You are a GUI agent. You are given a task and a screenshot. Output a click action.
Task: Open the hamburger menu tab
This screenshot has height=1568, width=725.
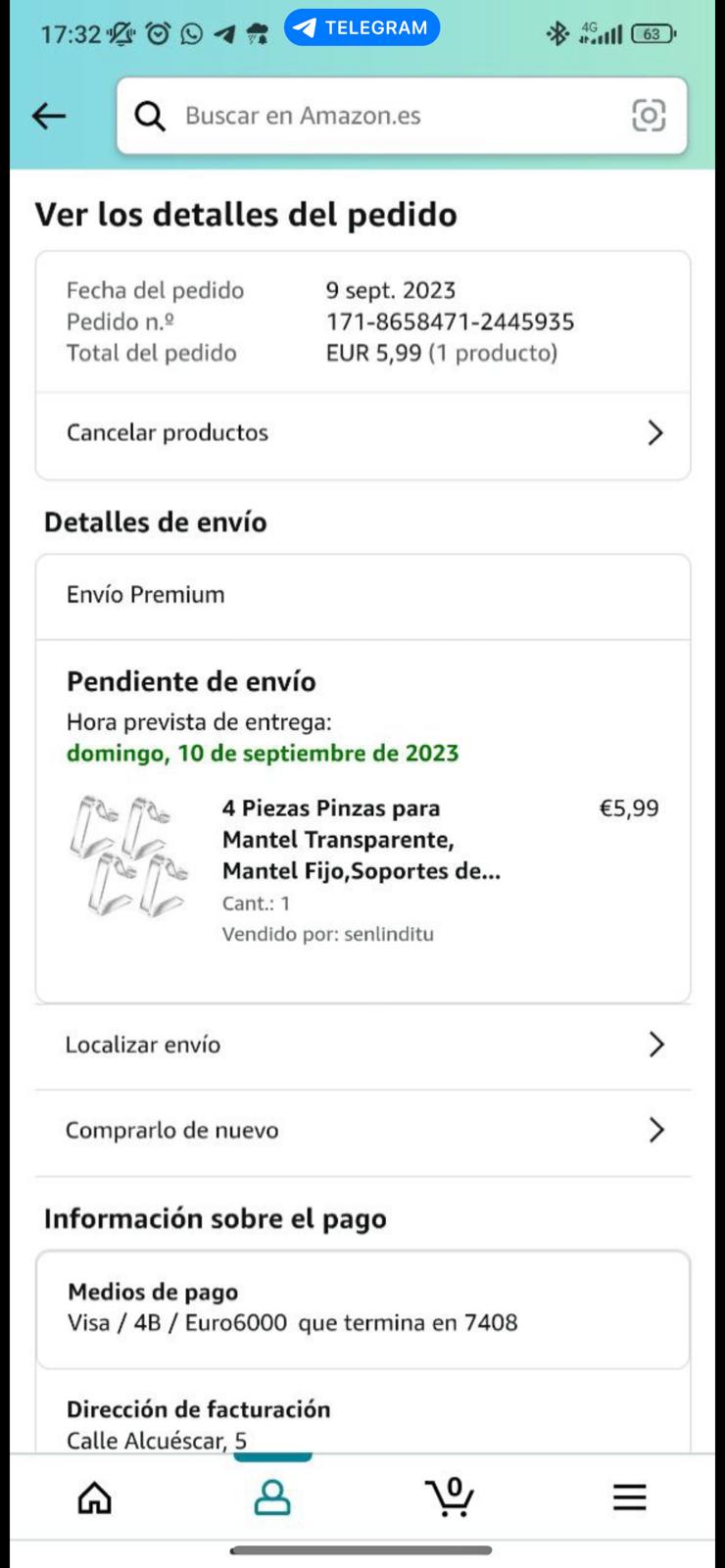[x=629, y=1497]
